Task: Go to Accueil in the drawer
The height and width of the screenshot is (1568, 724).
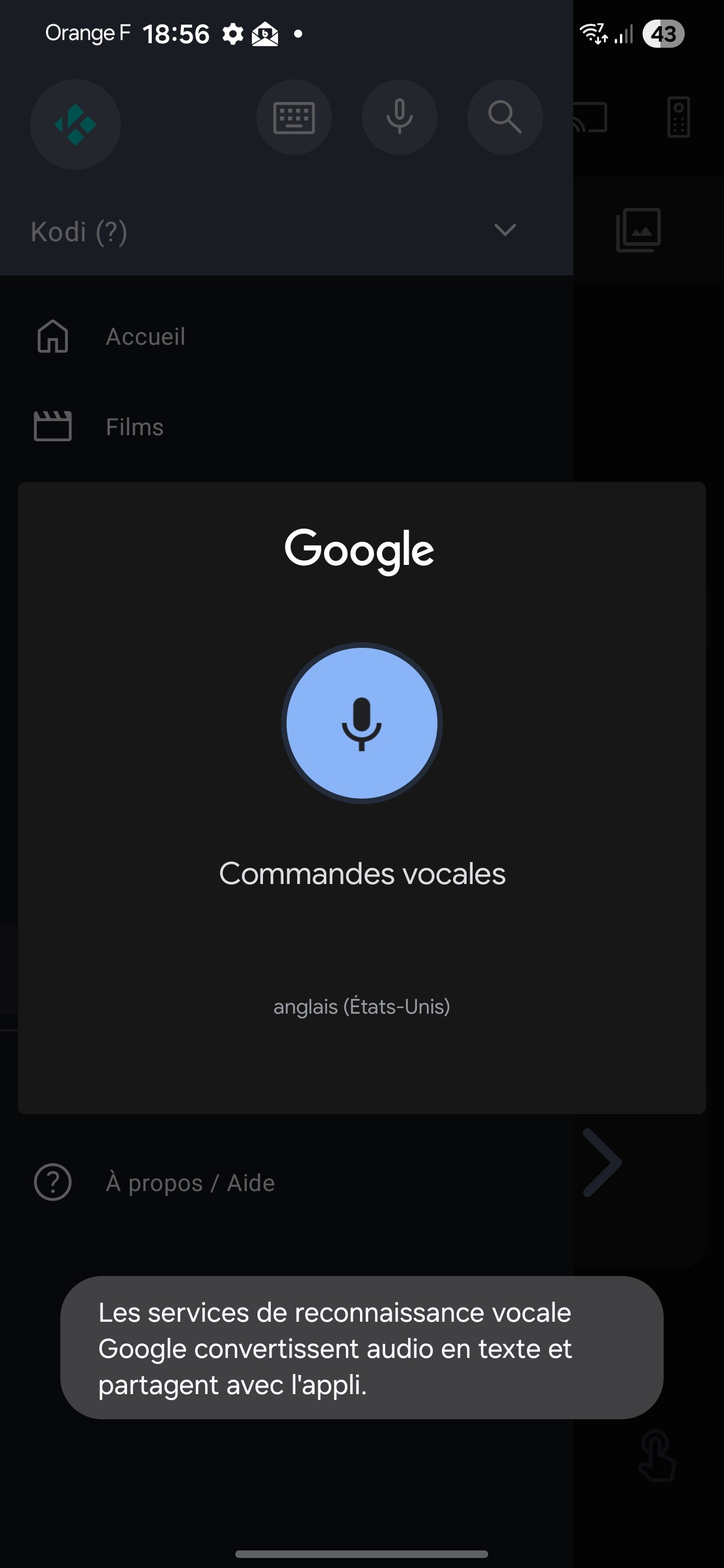Action: tap(145, 337)
